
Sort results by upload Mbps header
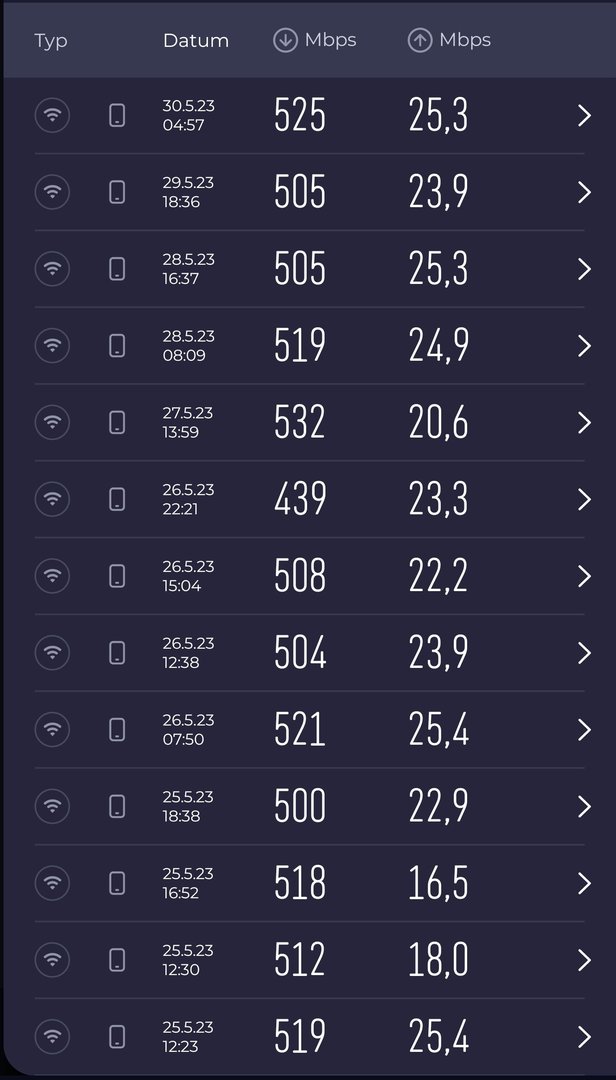pyautogui.click(x=450, y=40)
